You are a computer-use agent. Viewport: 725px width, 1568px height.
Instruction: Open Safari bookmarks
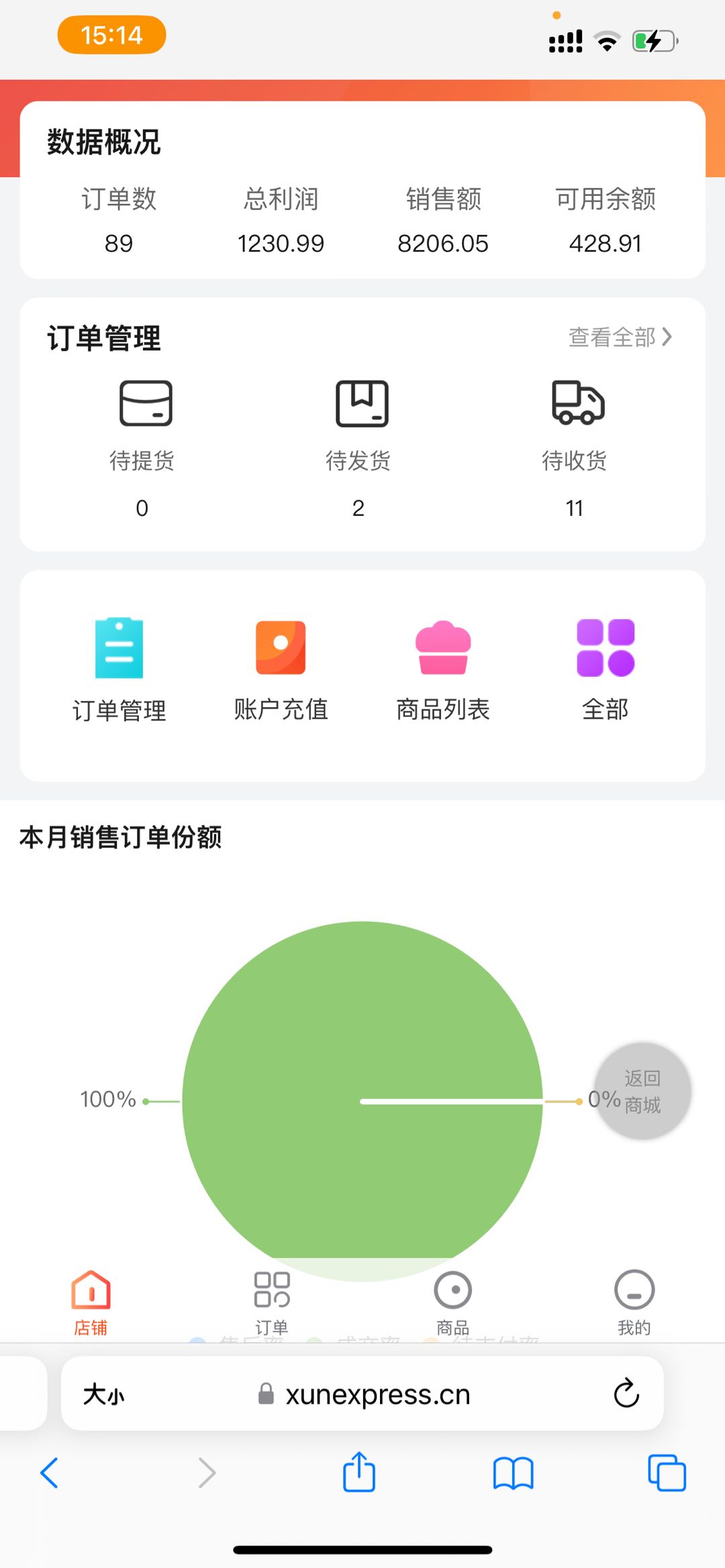click(x=513, y=1473)
